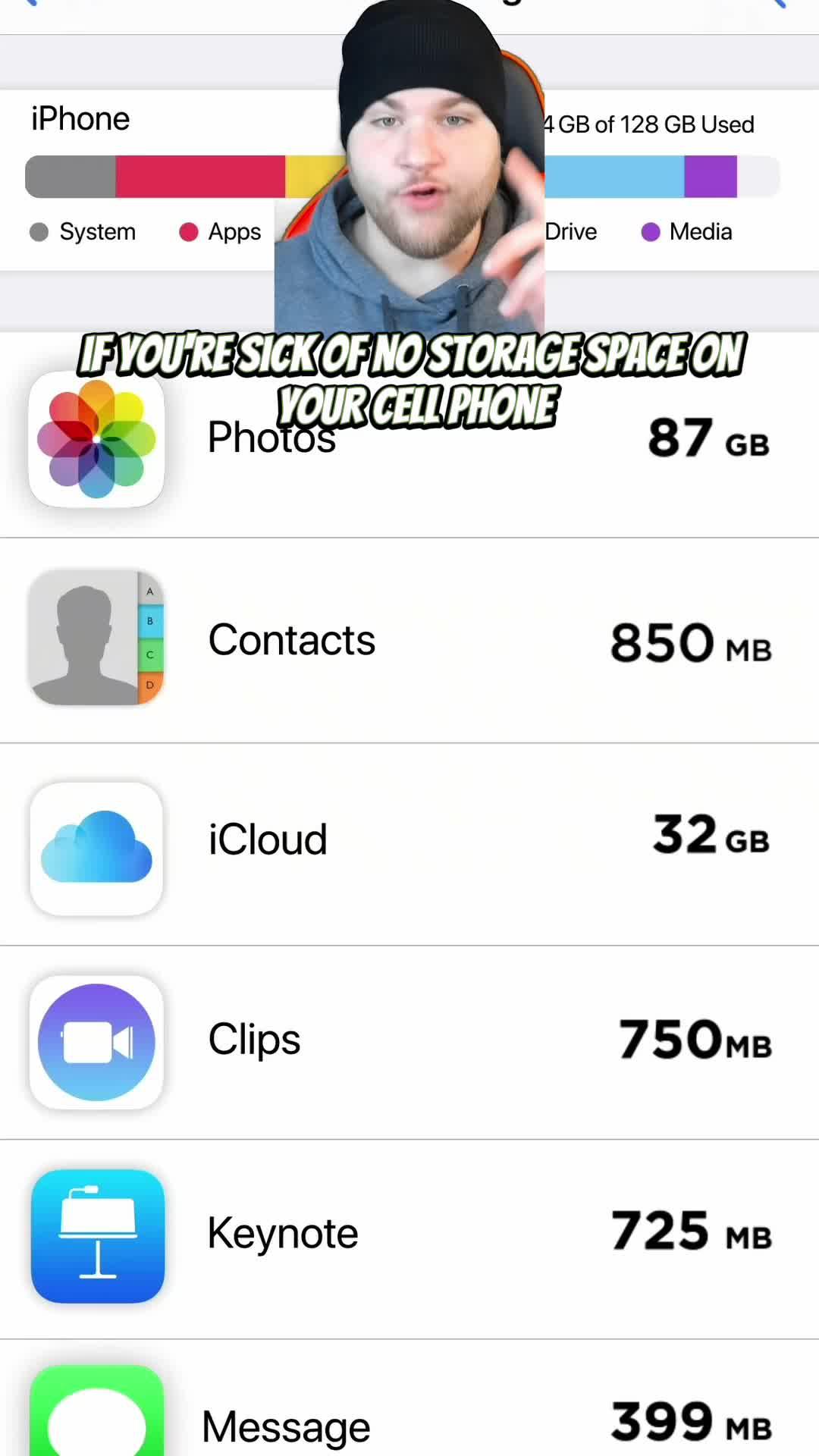Click the search magnifier at top right
This screenshot has width=819, height=1456.
pyautogui.click(x=781, y=6)
